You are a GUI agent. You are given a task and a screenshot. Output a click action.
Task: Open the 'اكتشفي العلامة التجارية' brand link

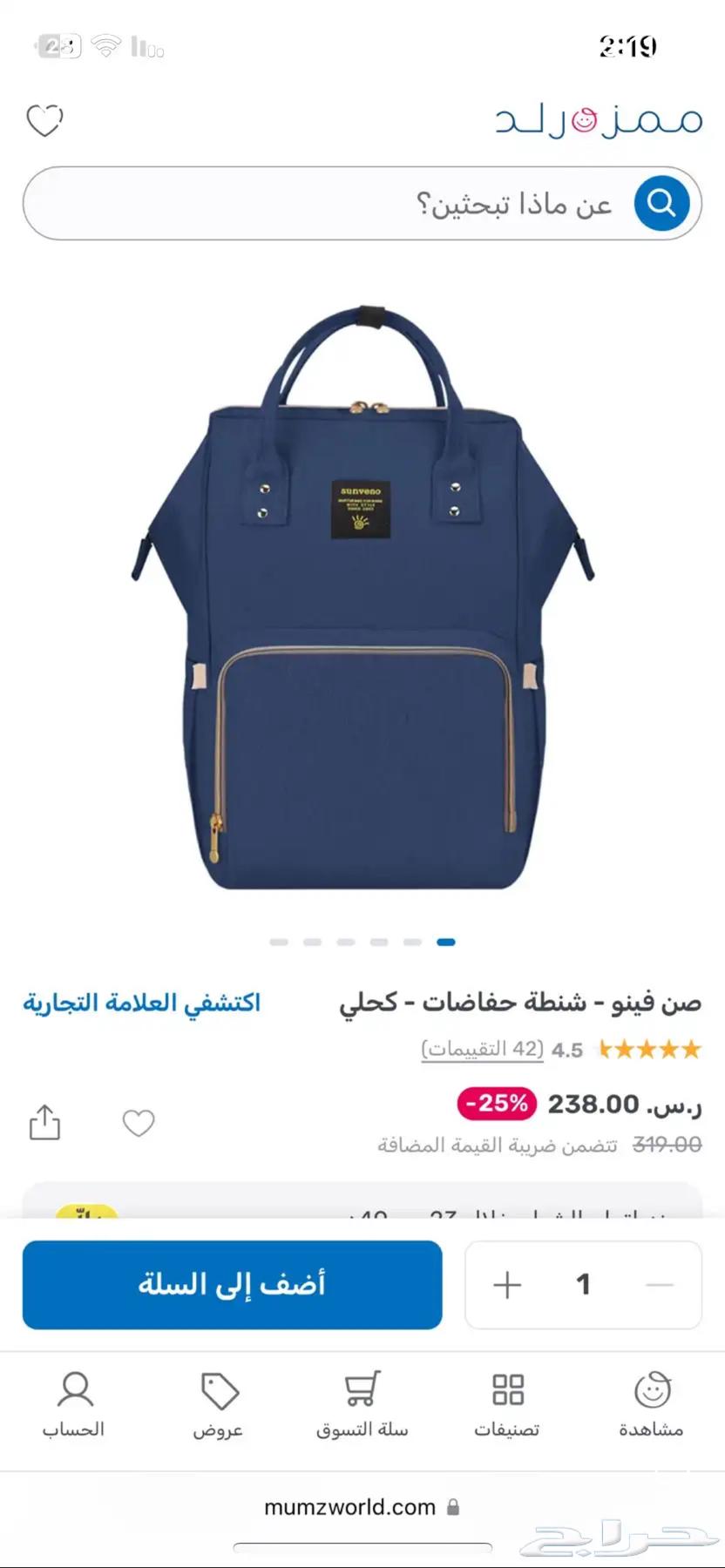point(142,1003)
